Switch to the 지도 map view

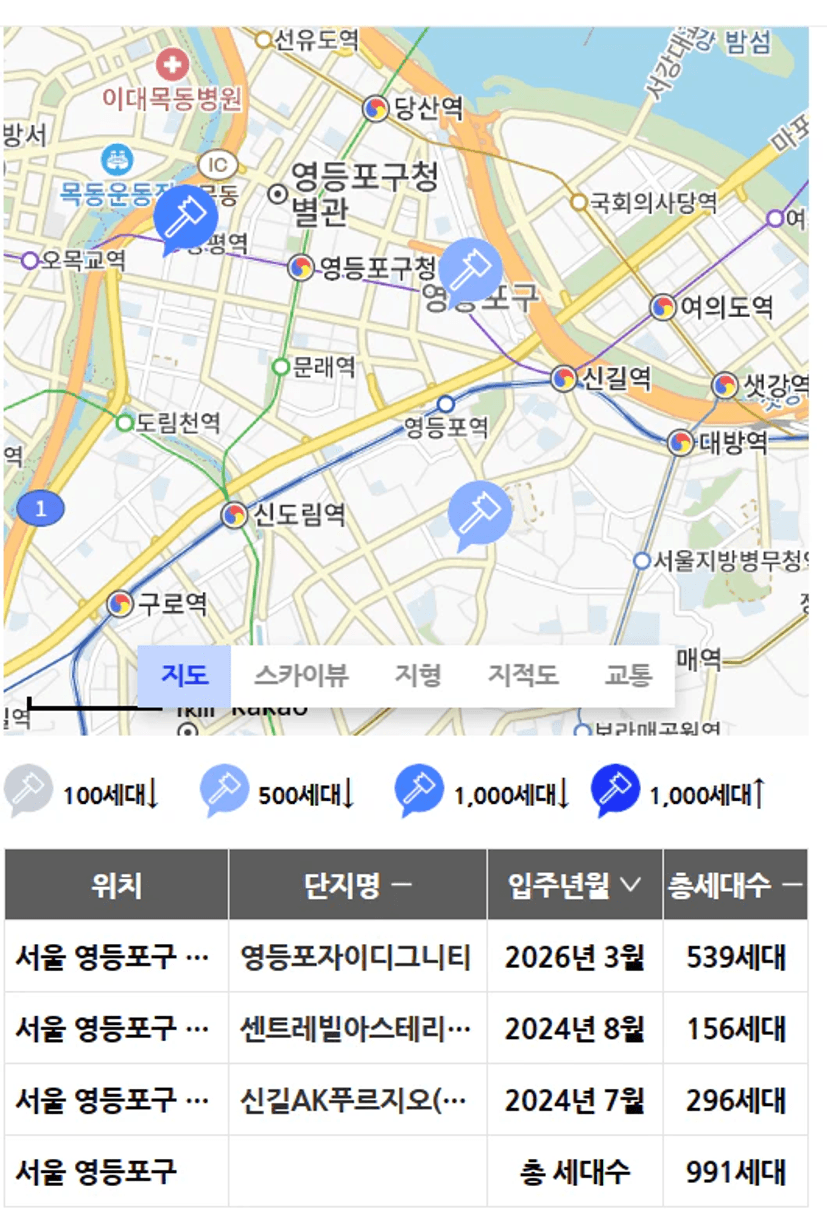point(184,675)
